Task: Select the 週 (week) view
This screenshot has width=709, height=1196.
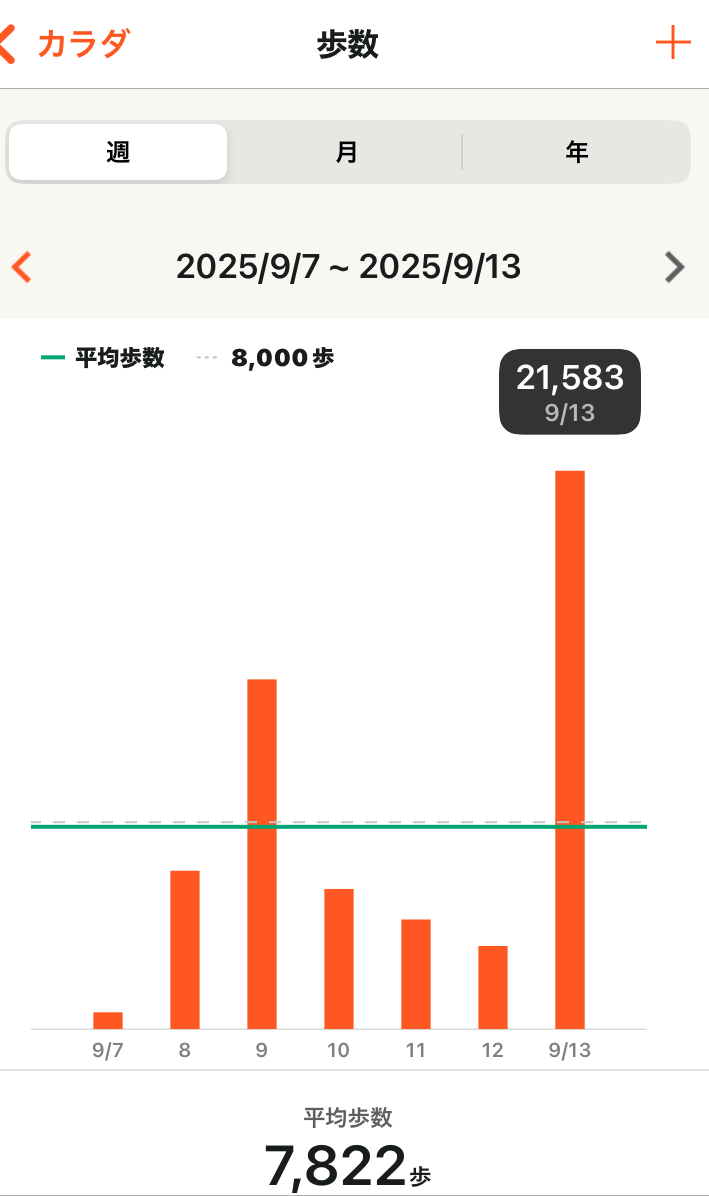Action: [x=117, y=152]
